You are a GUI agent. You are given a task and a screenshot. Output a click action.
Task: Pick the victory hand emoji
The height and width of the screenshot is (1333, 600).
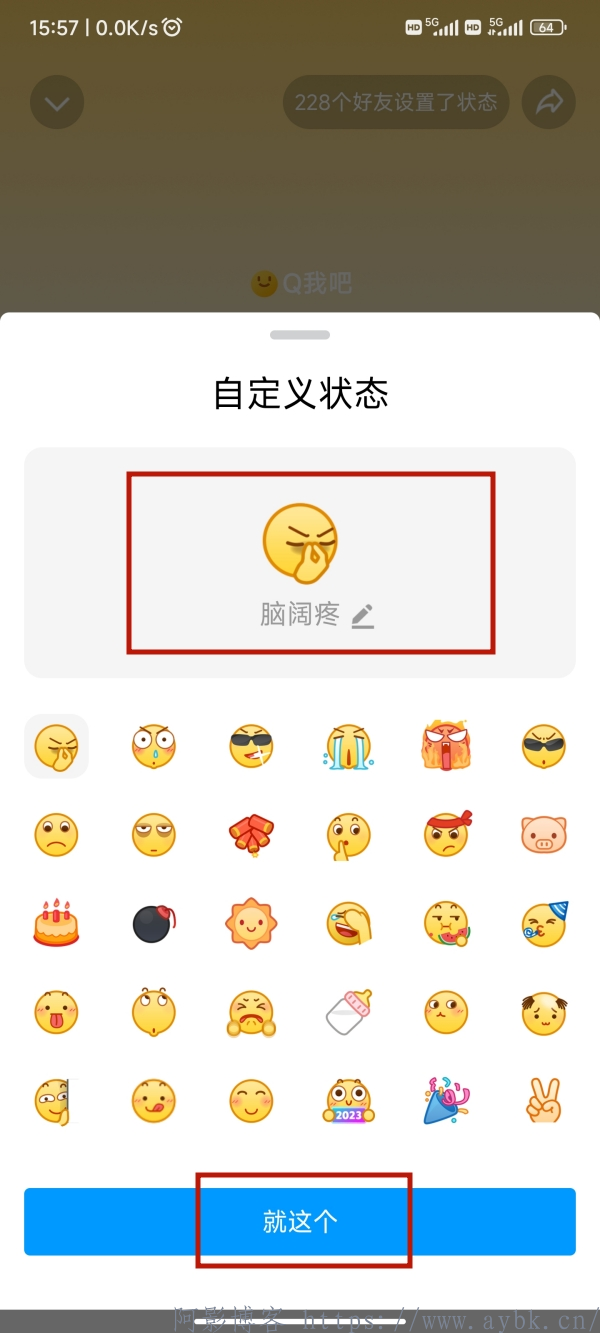click(544, 1100)
